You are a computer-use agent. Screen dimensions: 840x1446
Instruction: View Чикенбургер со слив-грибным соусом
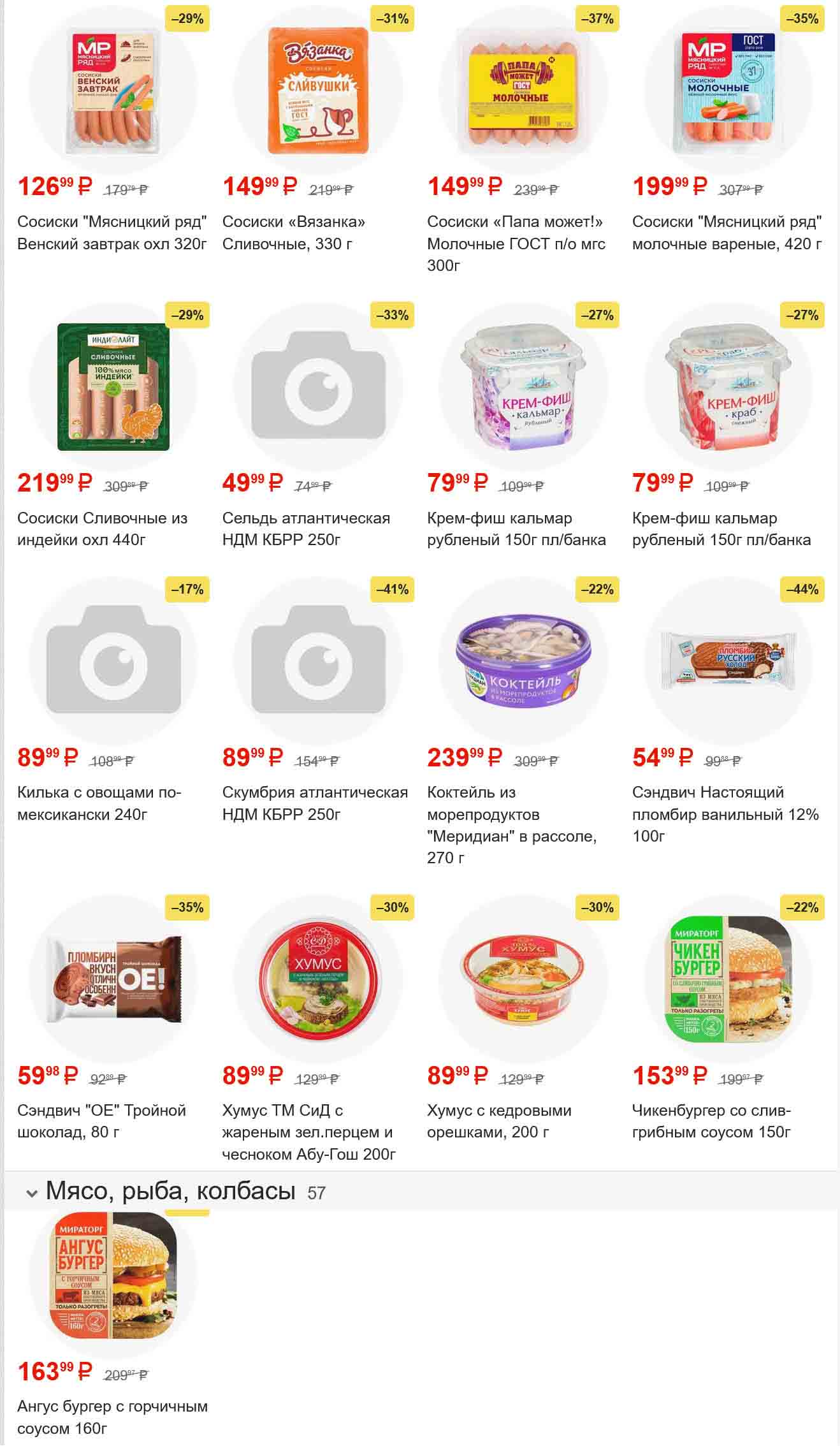pos(728,979)
